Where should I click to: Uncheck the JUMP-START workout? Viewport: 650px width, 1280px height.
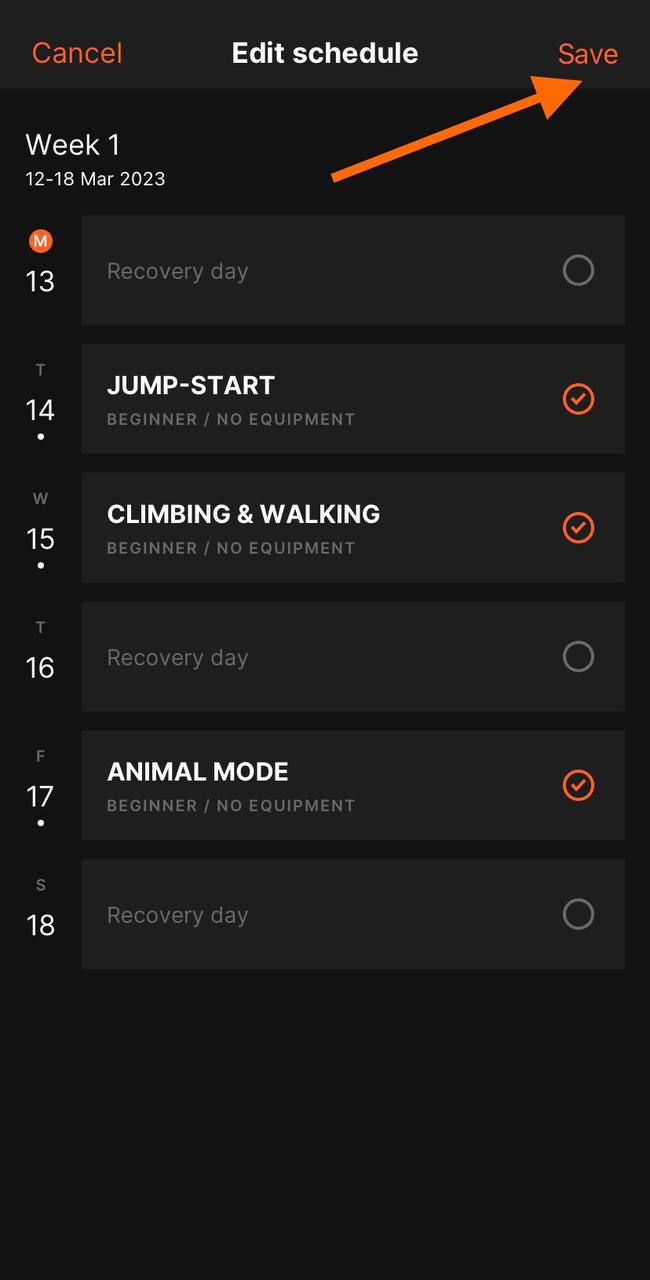(x=578, y=399)
